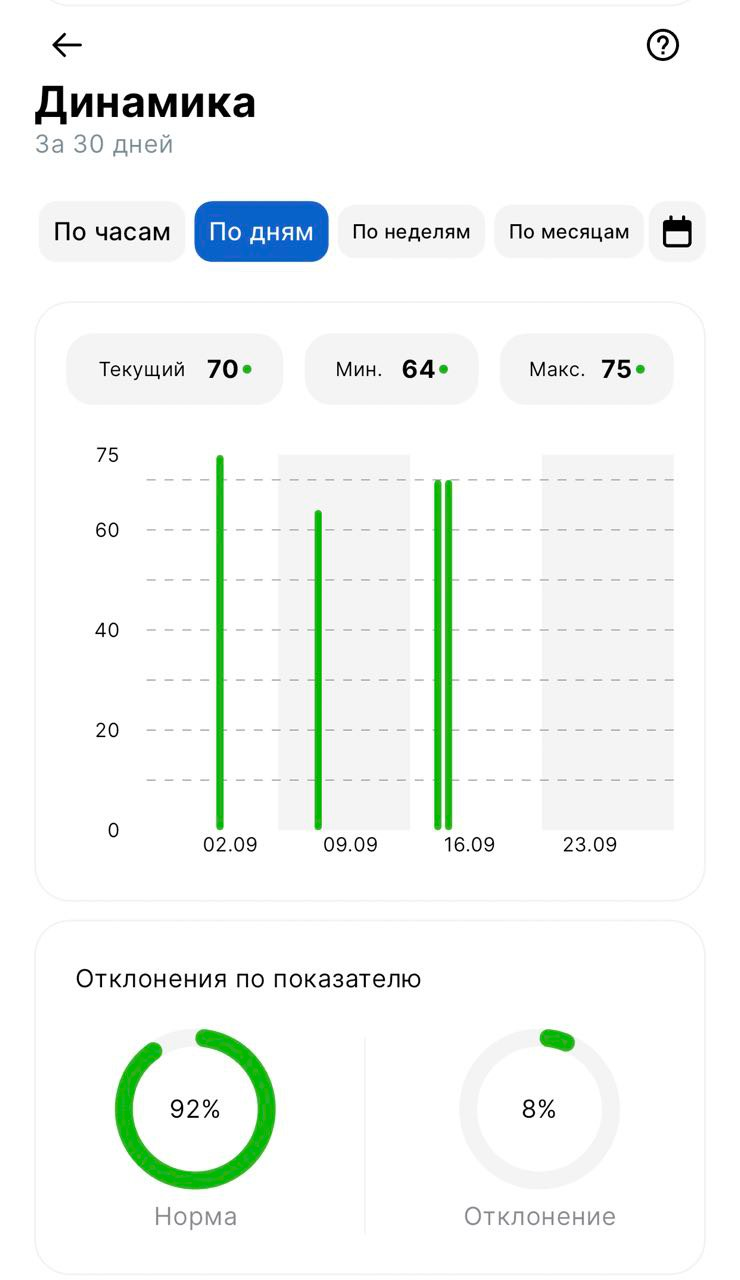
Task: Switch to the По часам tab
Action: pos(112,232)
